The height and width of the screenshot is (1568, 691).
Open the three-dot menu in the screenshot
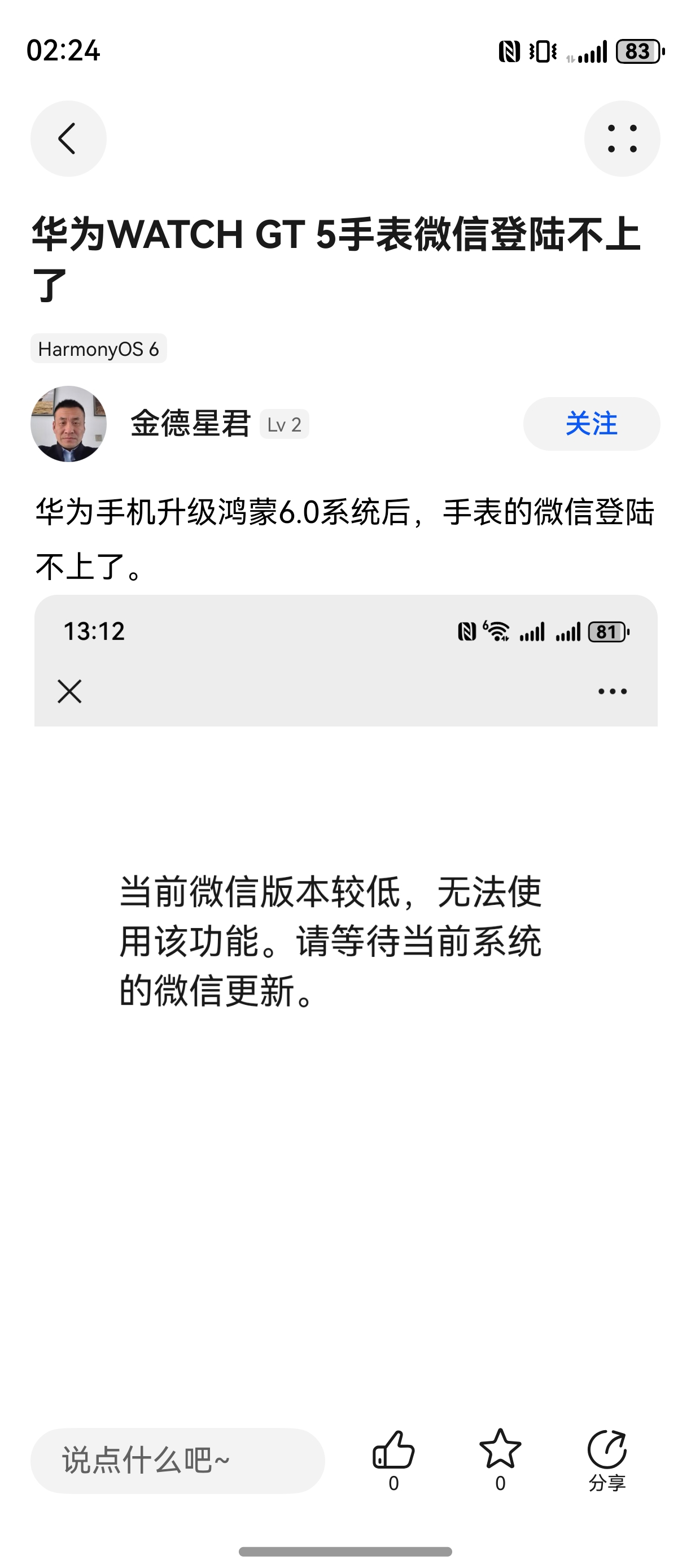pos(611,691)
